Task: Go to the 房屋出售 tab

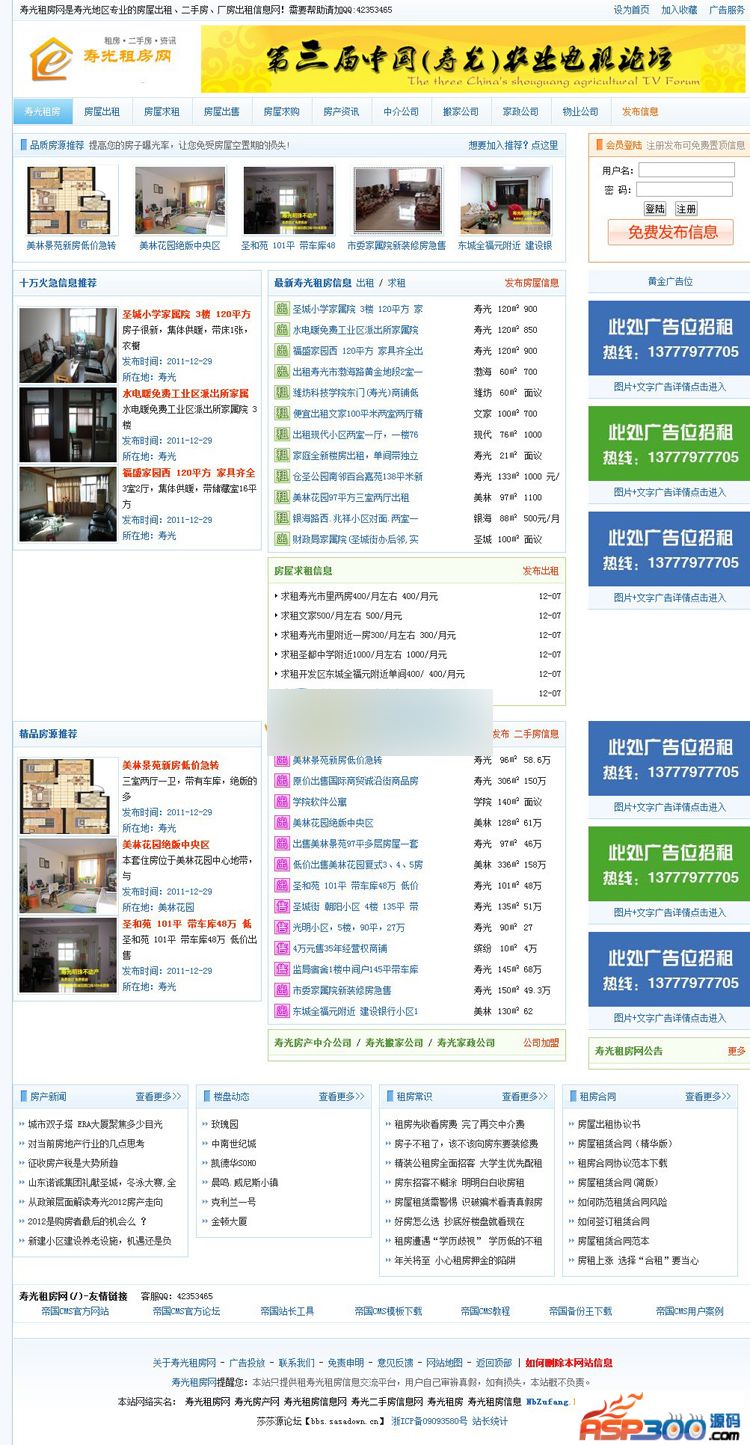Action: tap(221, 112)
